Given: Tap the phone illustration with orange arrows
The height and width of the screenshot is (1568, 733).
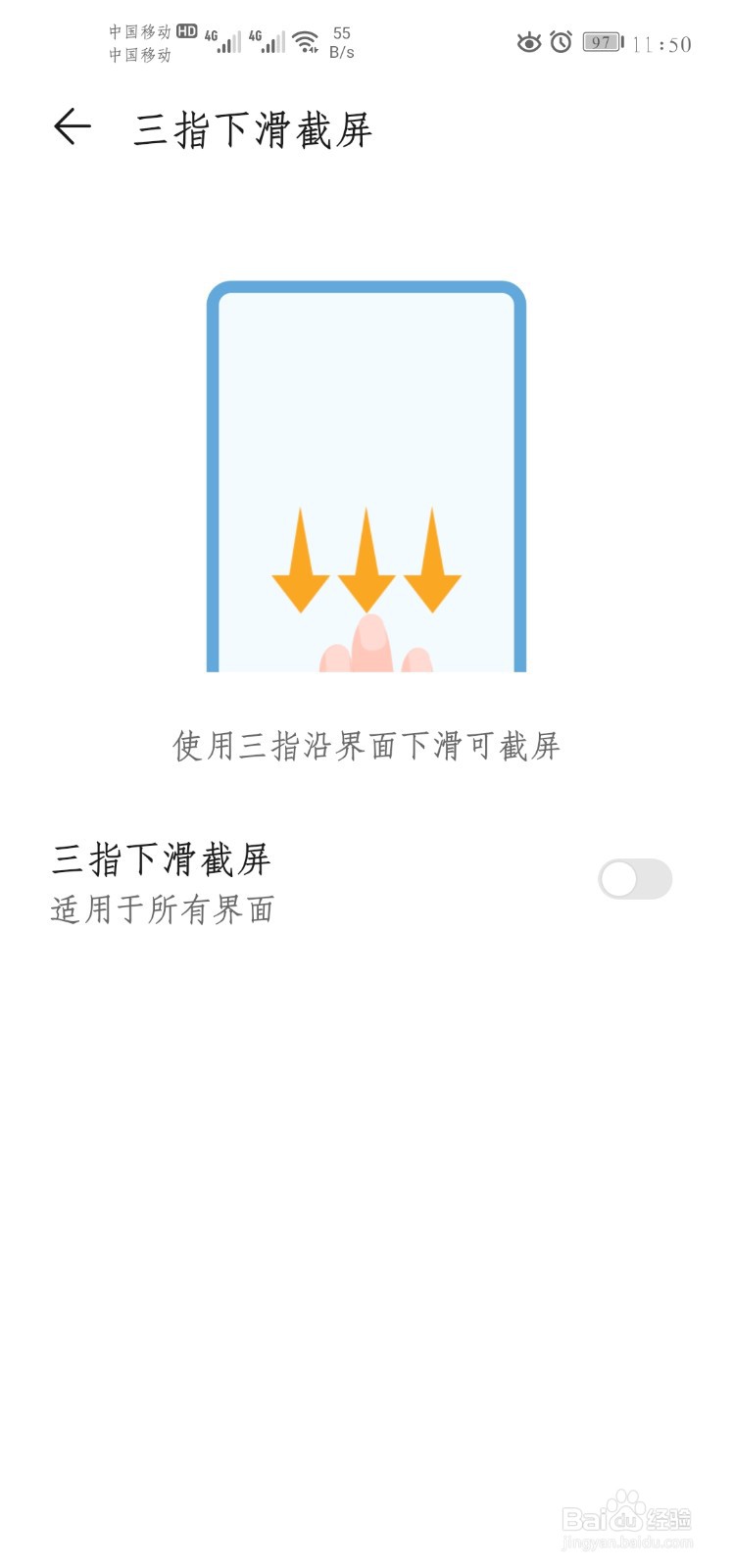Looking at the screenshot, I should coord(366,475).
